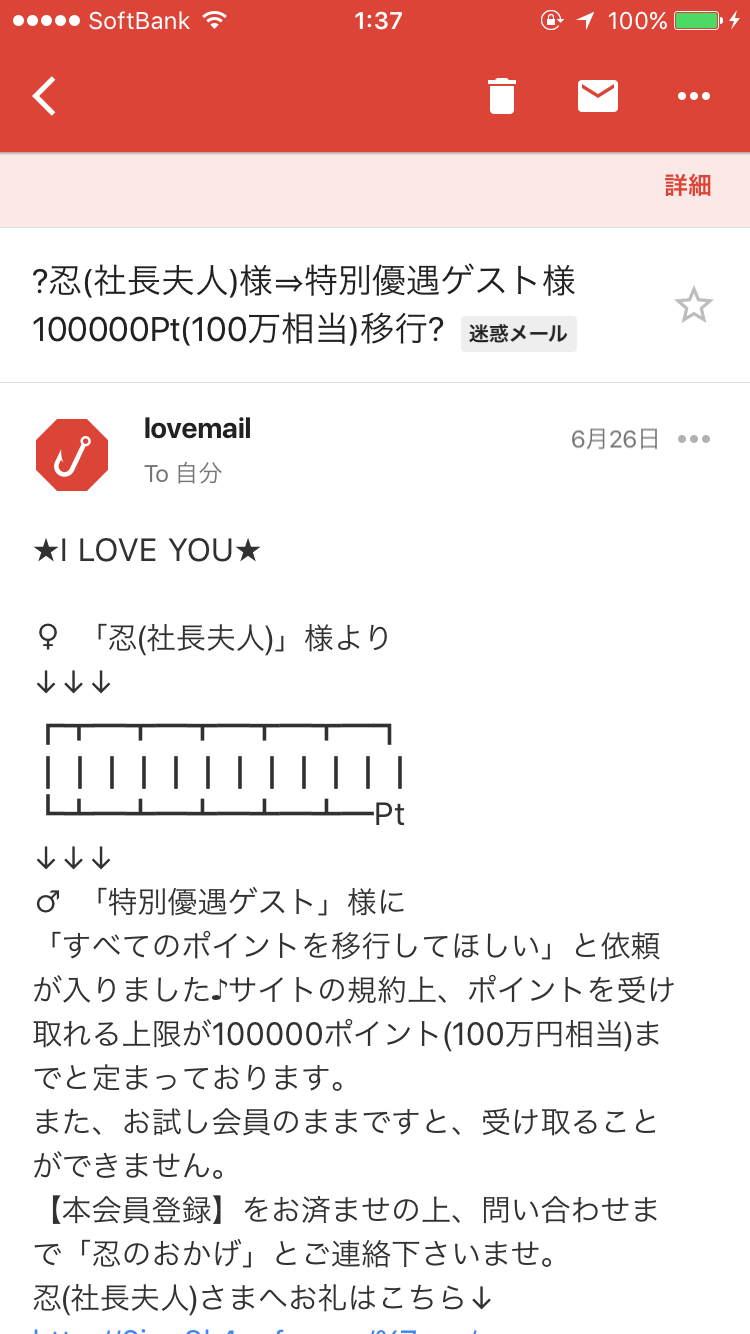Go back to the inbox
Viewport: 750px width, 1334px height.
45,96
